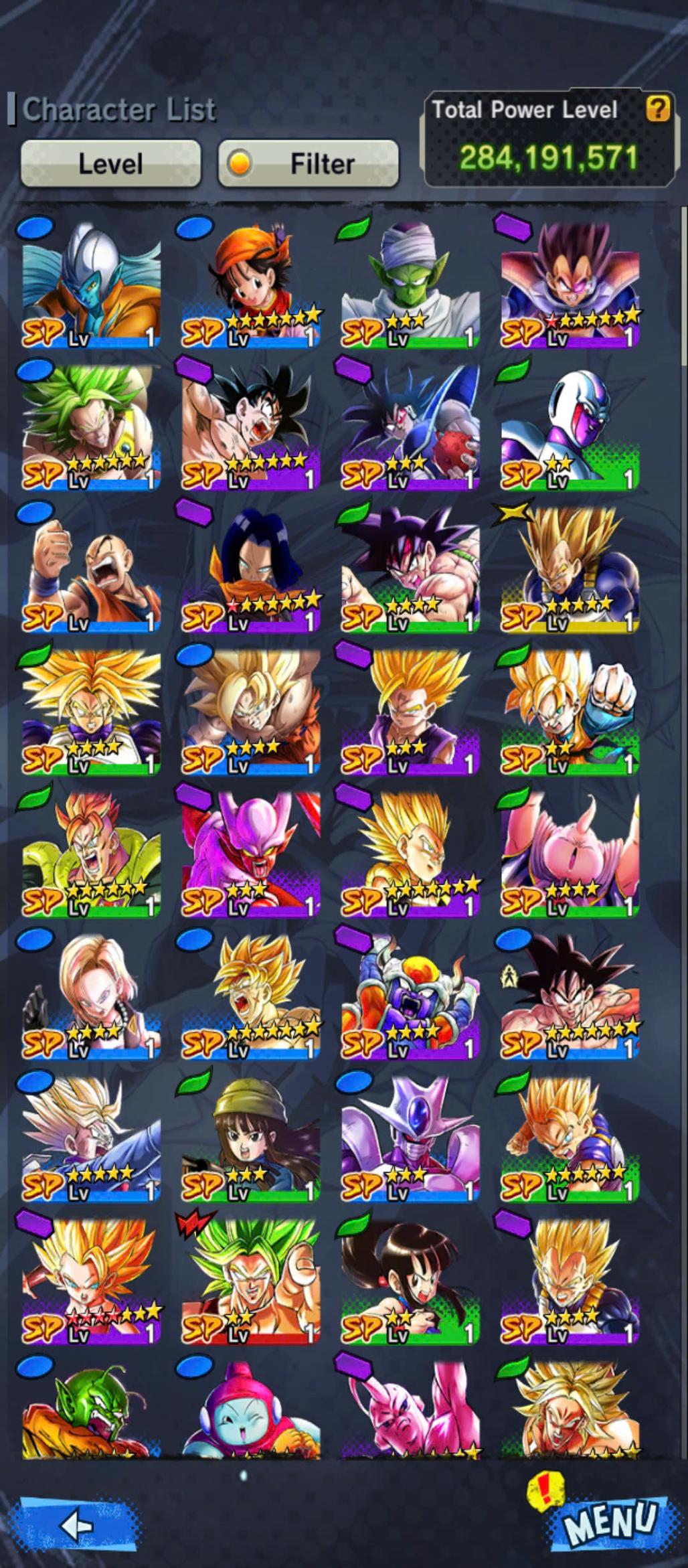Show Total Power Level help
Viewport: 688px width, 1568px height.
tap(658, 108)
